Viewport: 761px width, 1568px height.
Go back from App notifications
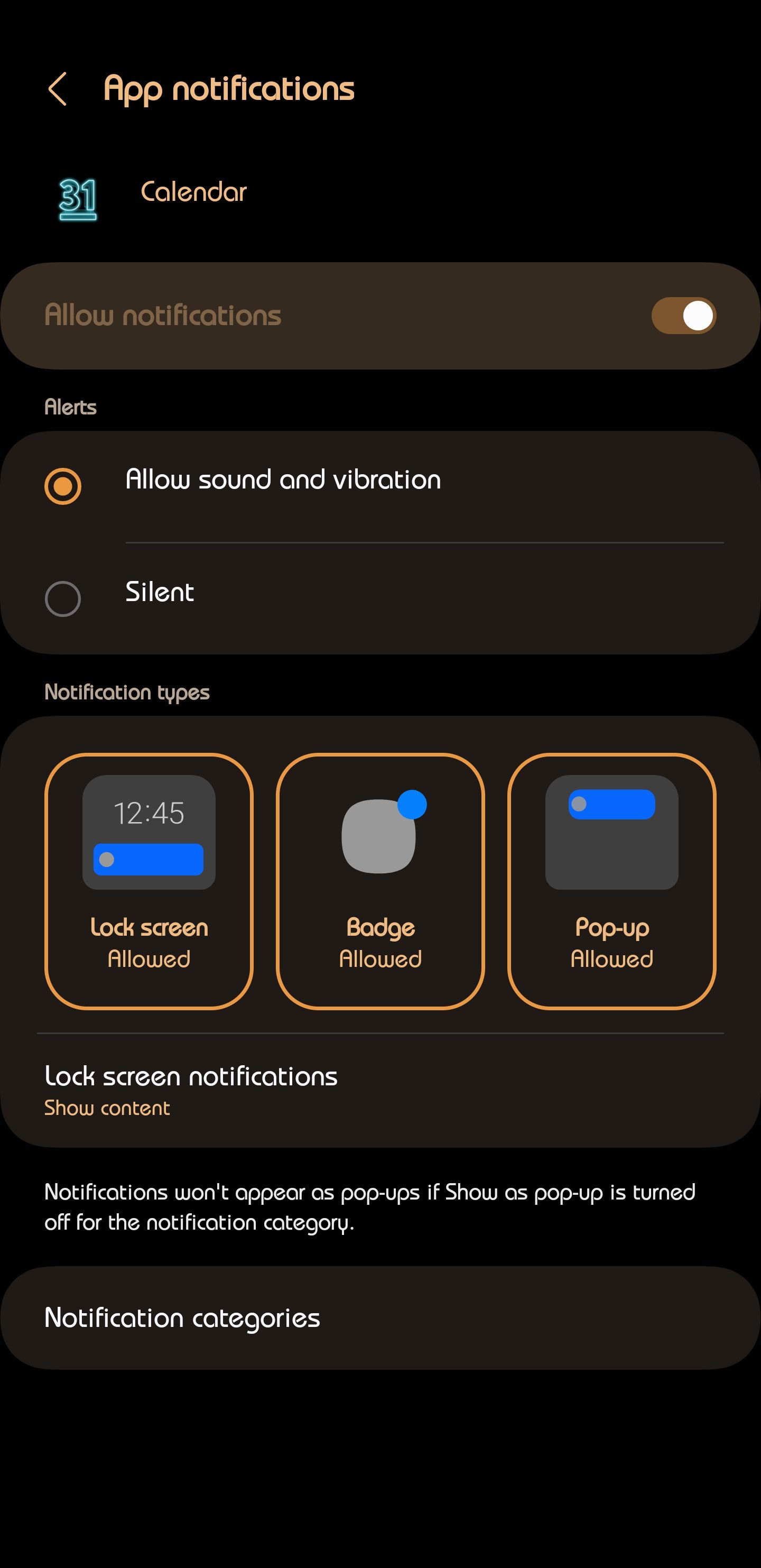[58, 89]
